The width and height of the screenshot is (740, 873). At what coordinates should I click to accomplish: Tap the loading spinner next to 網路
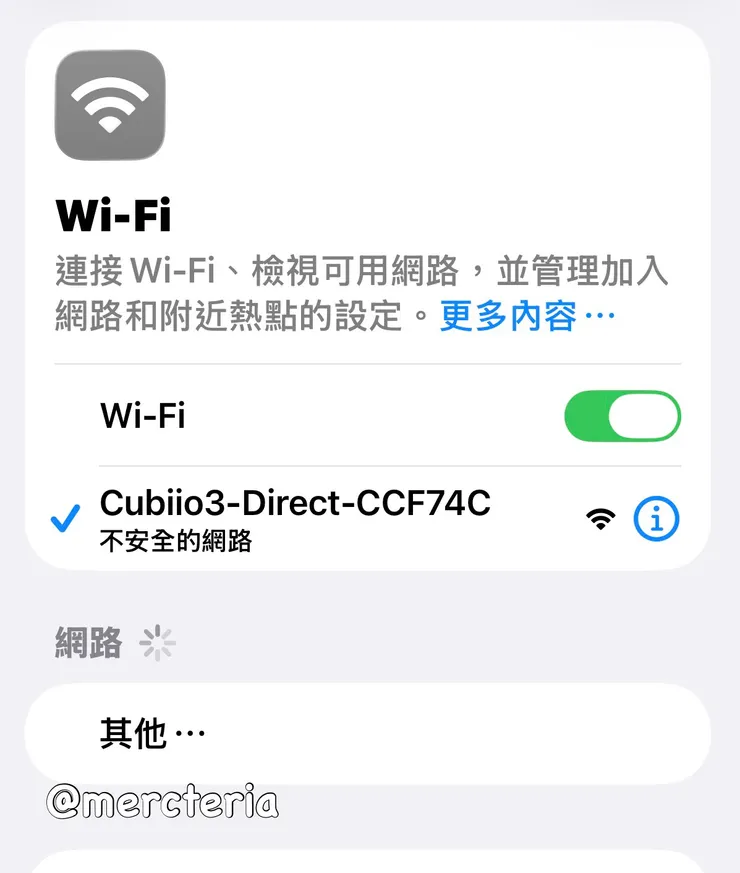click(158, 644)
